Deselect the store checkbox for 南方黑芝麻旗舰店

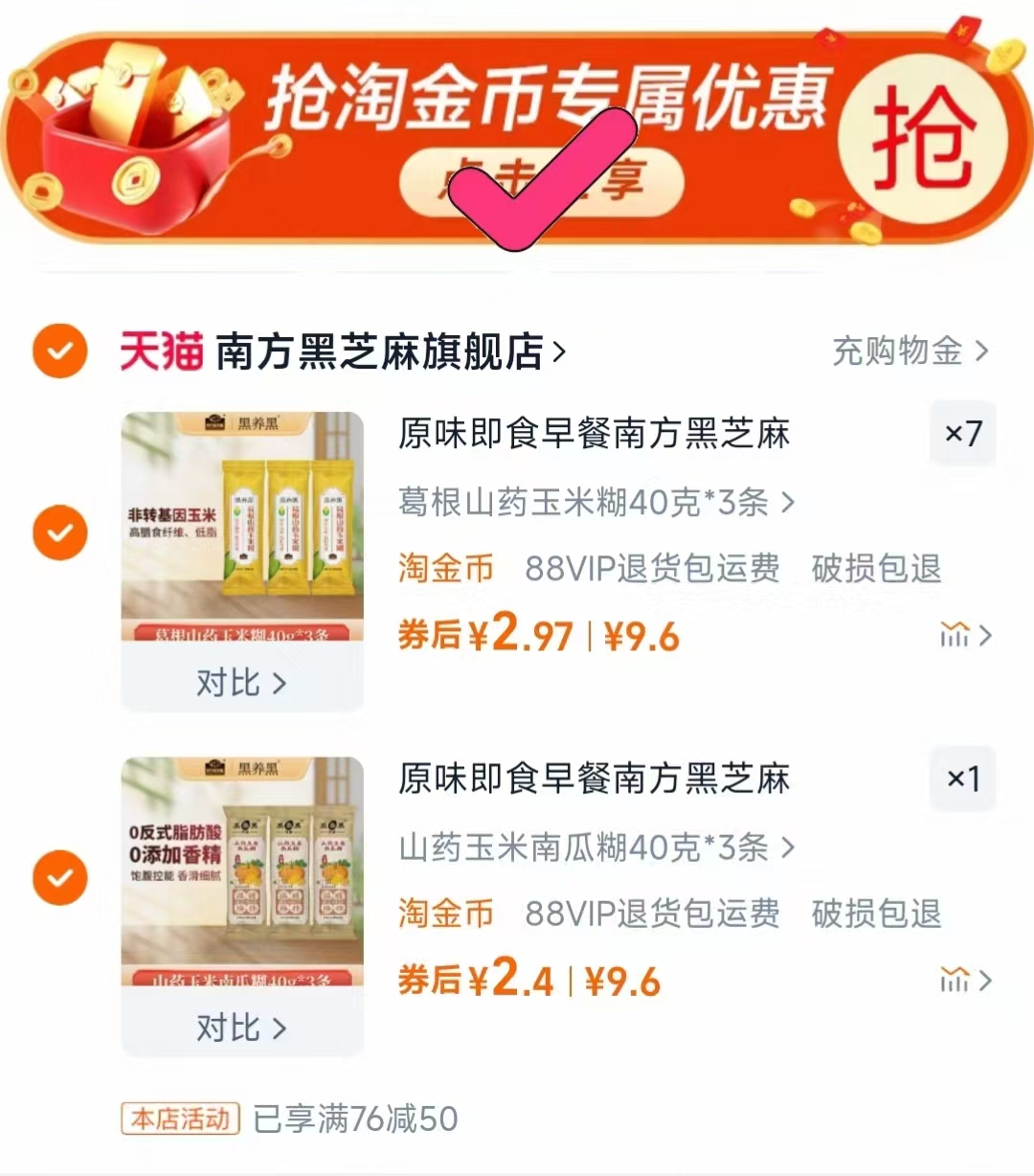coord(59,351)
